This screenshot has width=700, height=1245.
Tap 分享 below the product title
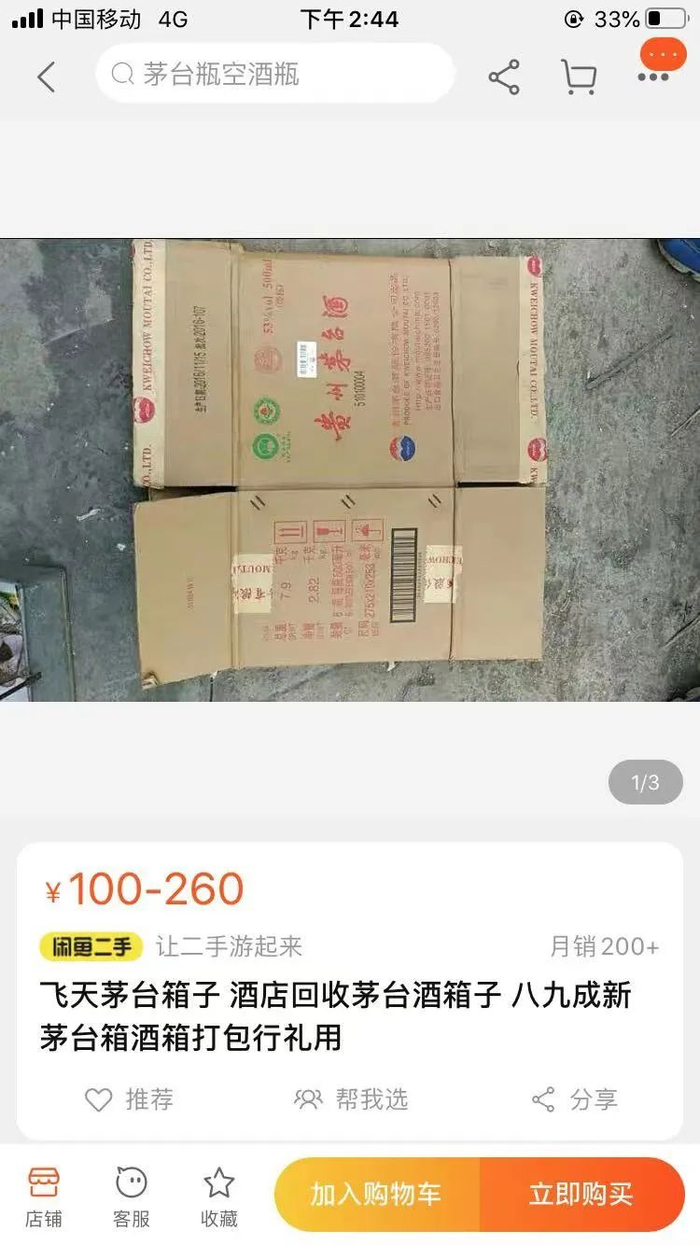574,1100
